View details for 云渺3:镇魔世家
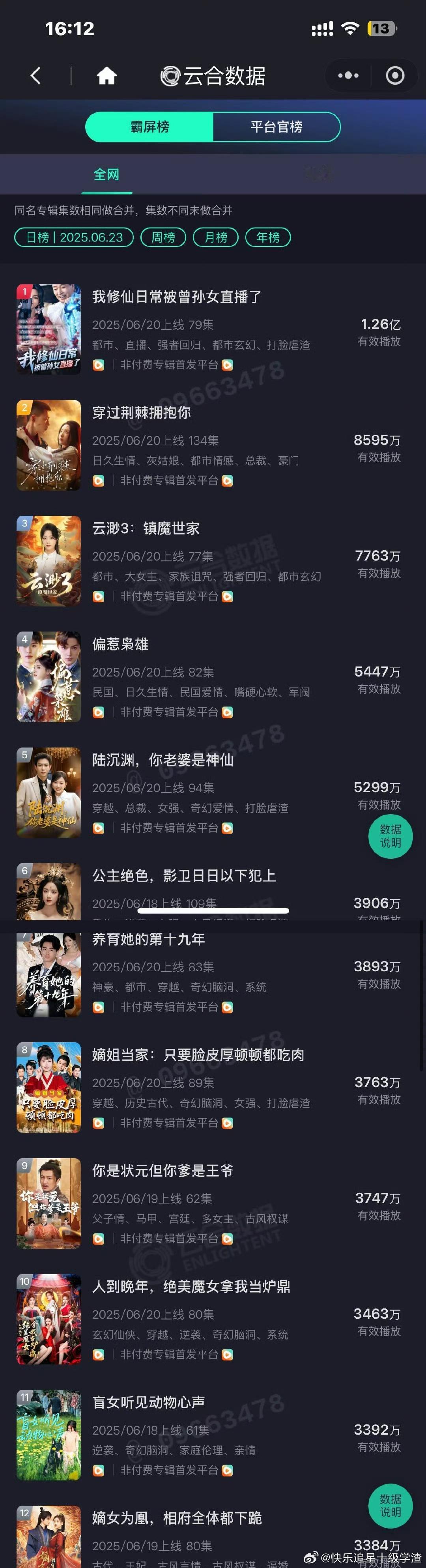 click(146, 528)
